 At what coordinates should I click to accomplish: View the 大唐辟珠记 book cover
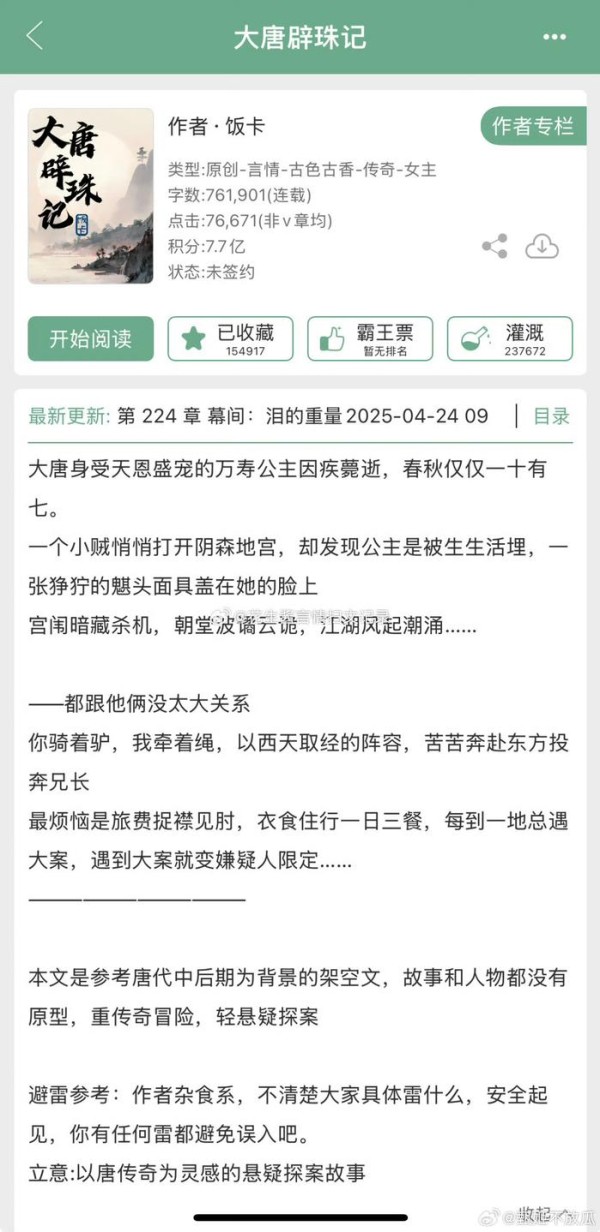(x=91, y=196)
